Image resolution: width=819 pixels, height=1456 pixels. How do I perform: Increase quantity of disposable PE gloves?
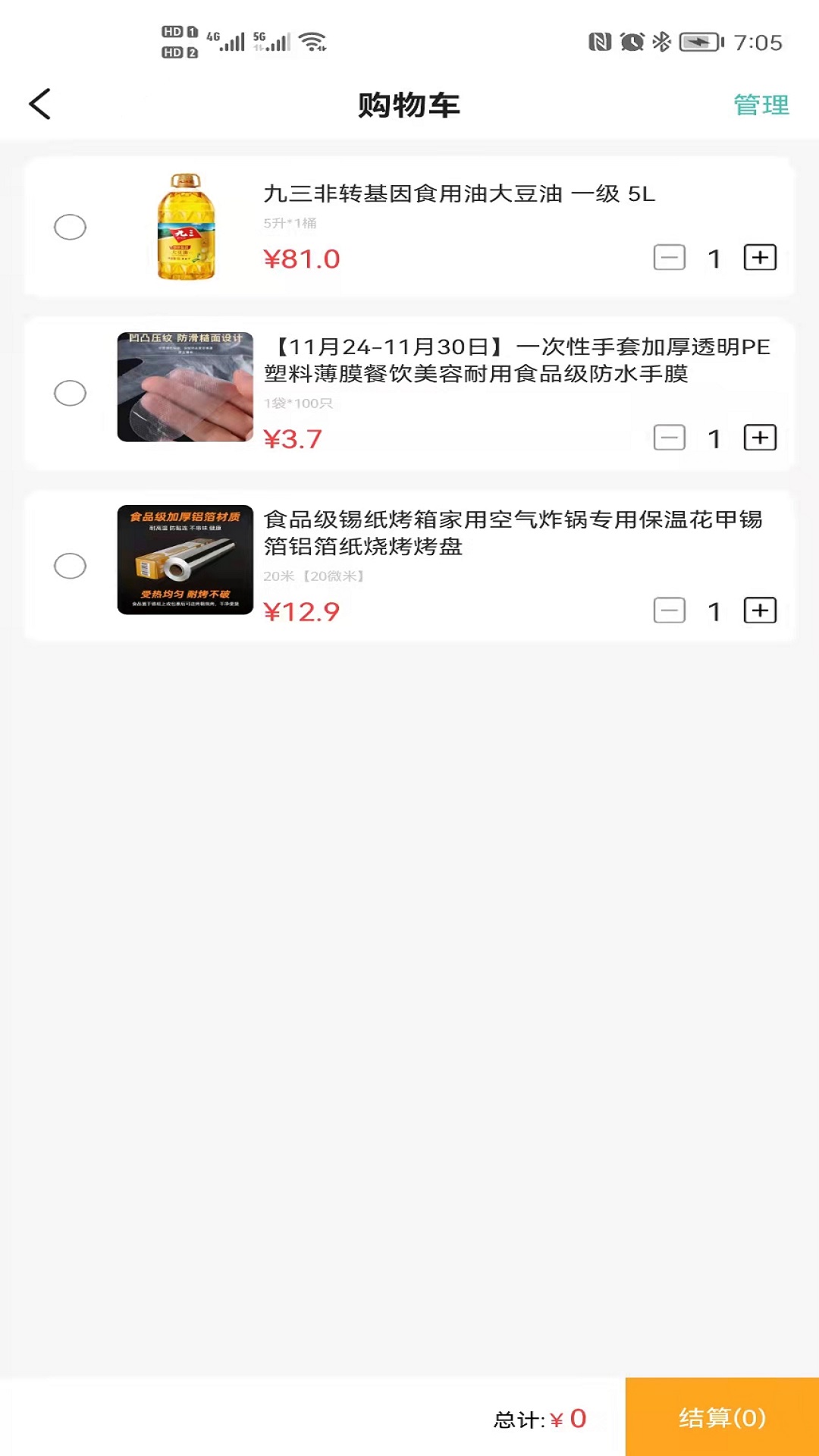point(760,438)
